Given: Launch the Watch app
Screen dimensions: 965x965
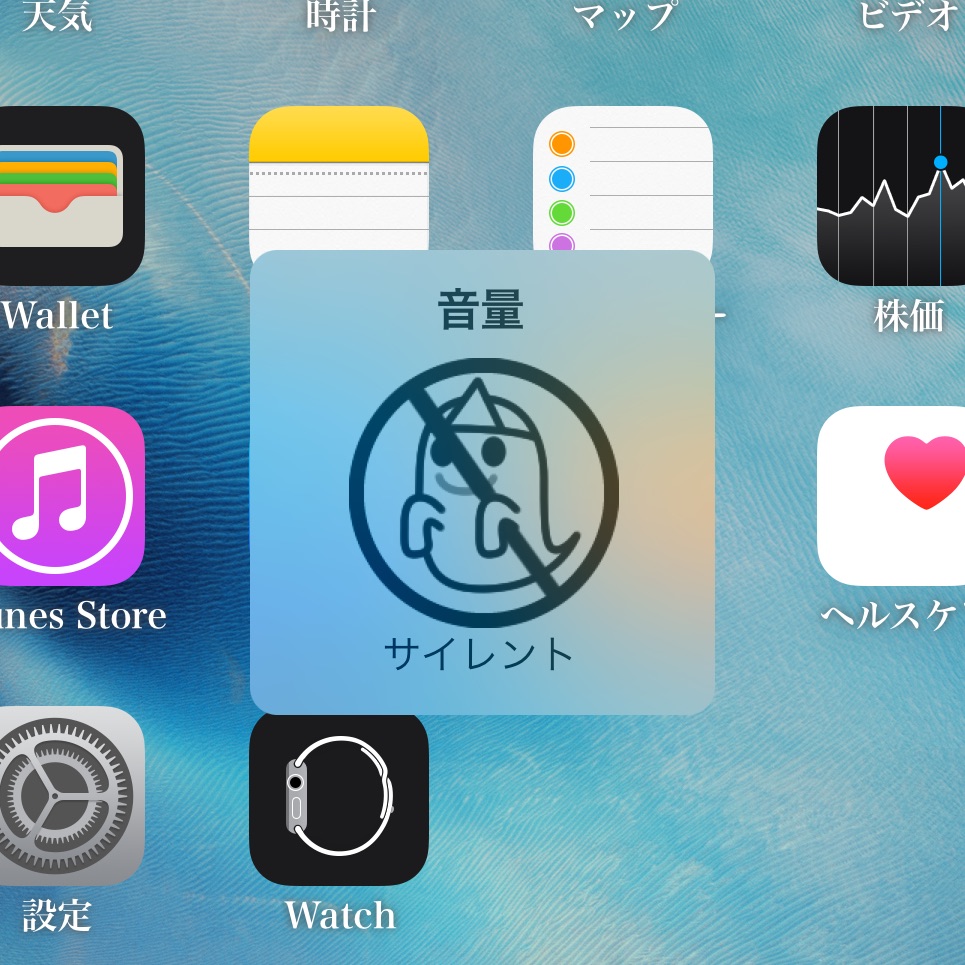Looking at the screenshot, I should (338, 798).
